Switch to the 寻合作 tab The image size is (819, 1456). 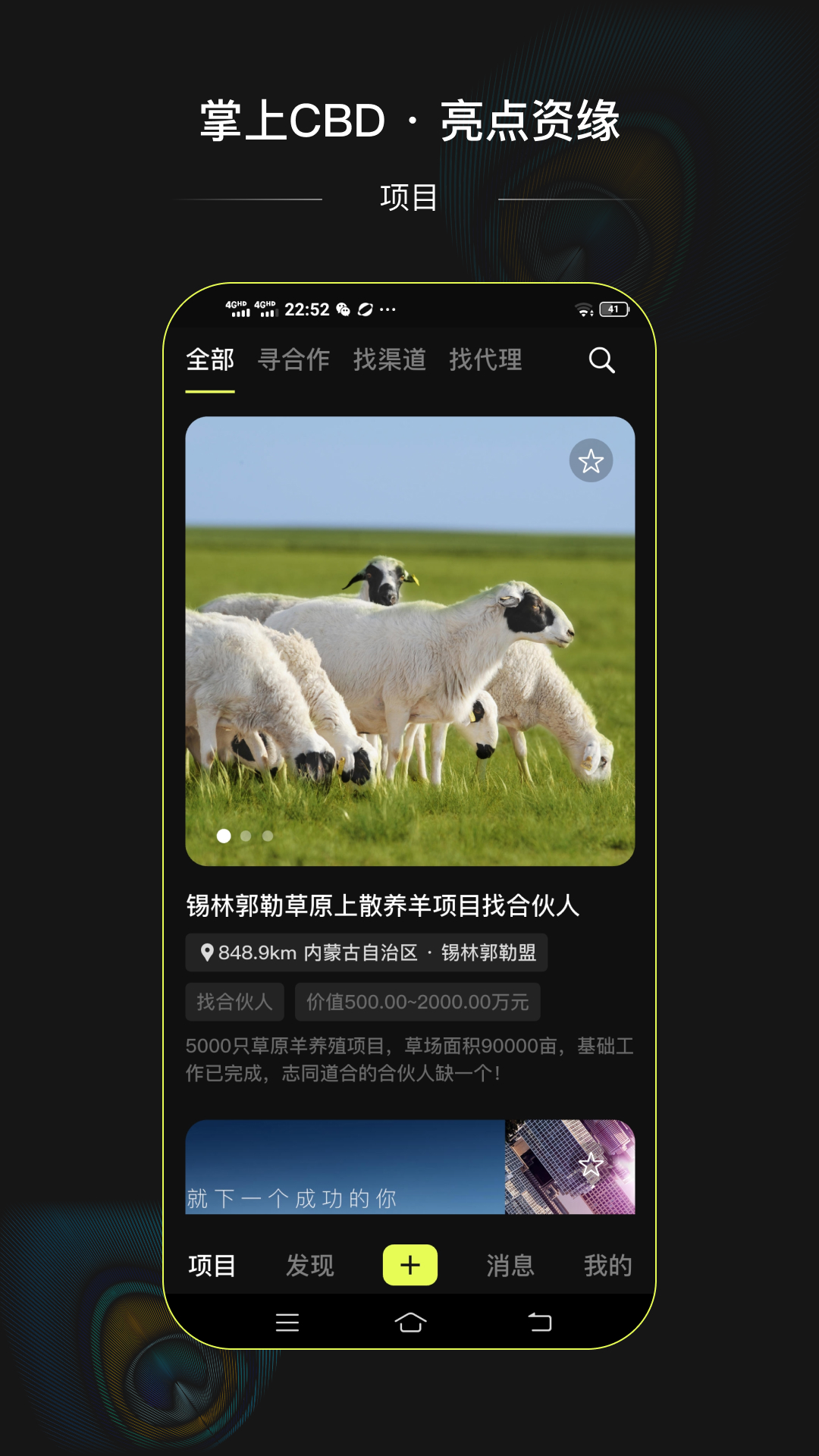(295, 362)
